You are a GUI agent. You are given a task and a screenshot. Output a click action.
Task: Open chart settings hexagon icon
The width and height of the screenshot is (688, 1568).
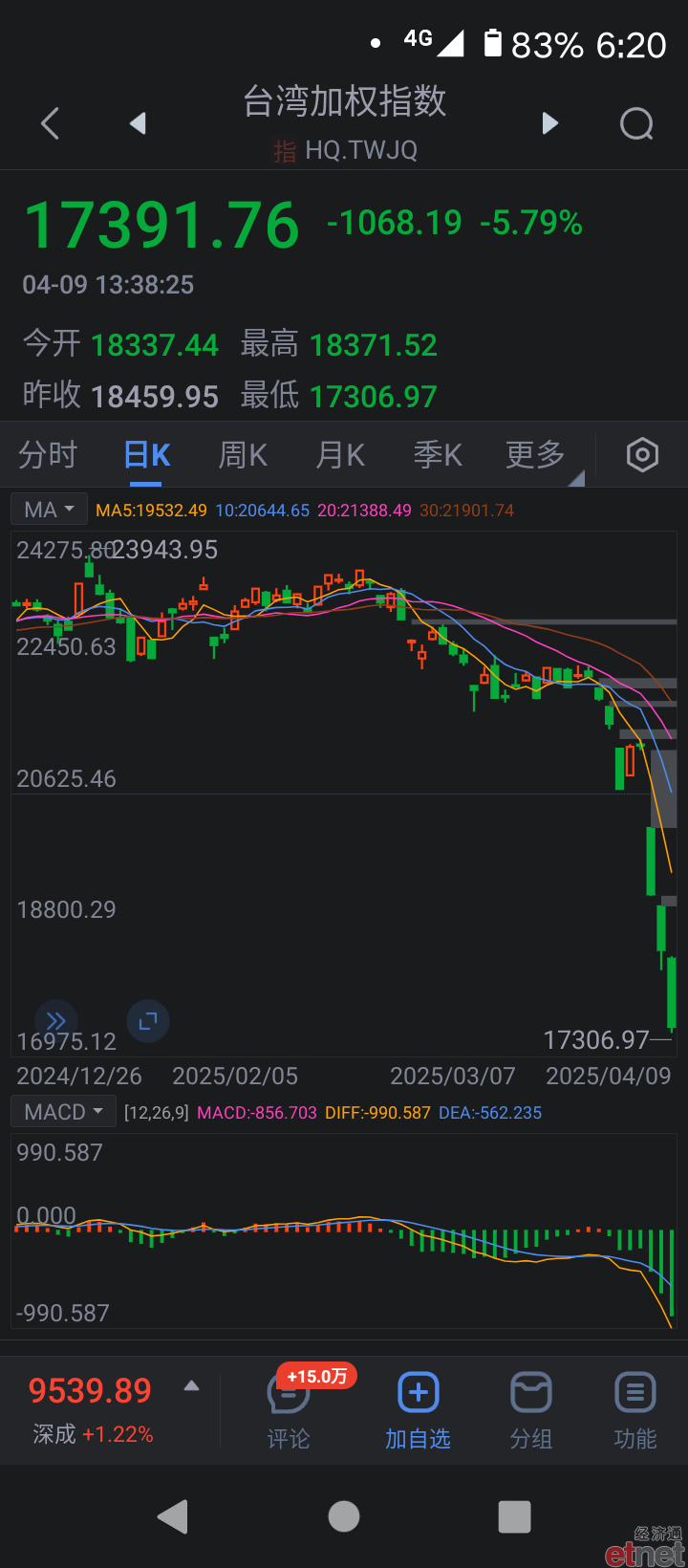point(642,455)
